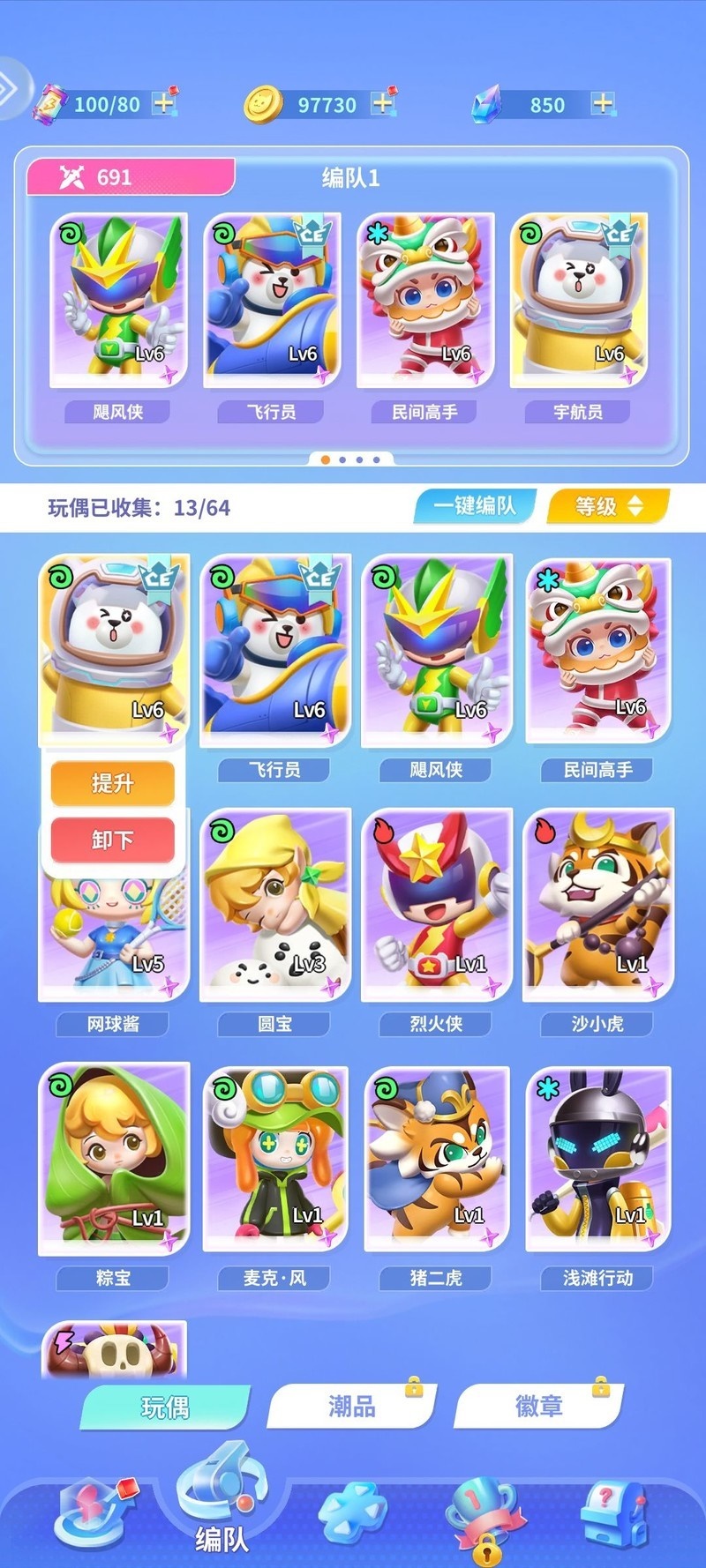
Task: Open the 烈火侠 doll card
Action: pyautogui.click(x=436, y=906)
